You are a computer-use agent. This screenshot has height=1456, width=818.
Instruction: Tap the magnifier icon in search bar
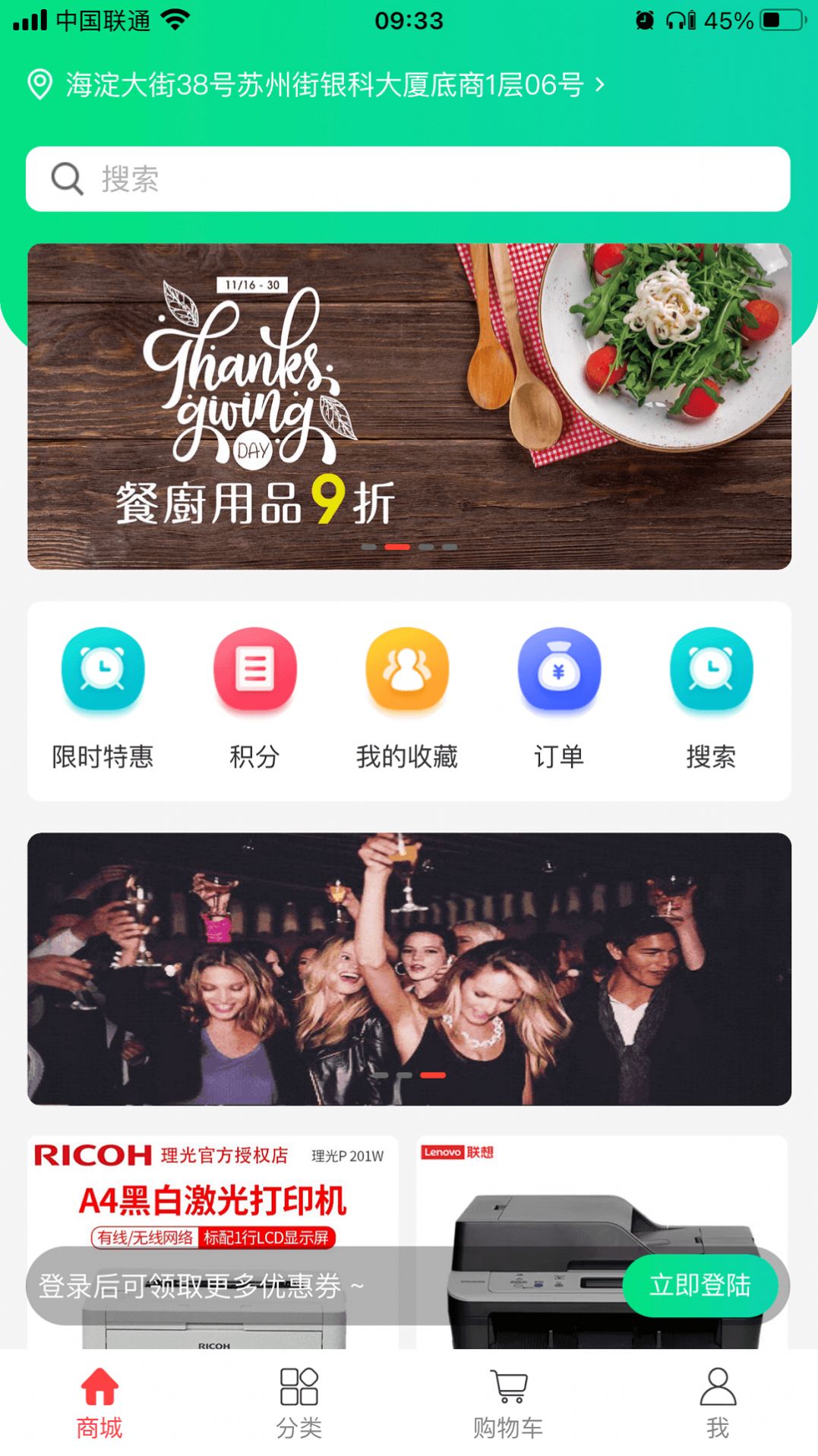pyautogui.click(x=68, y=178)
